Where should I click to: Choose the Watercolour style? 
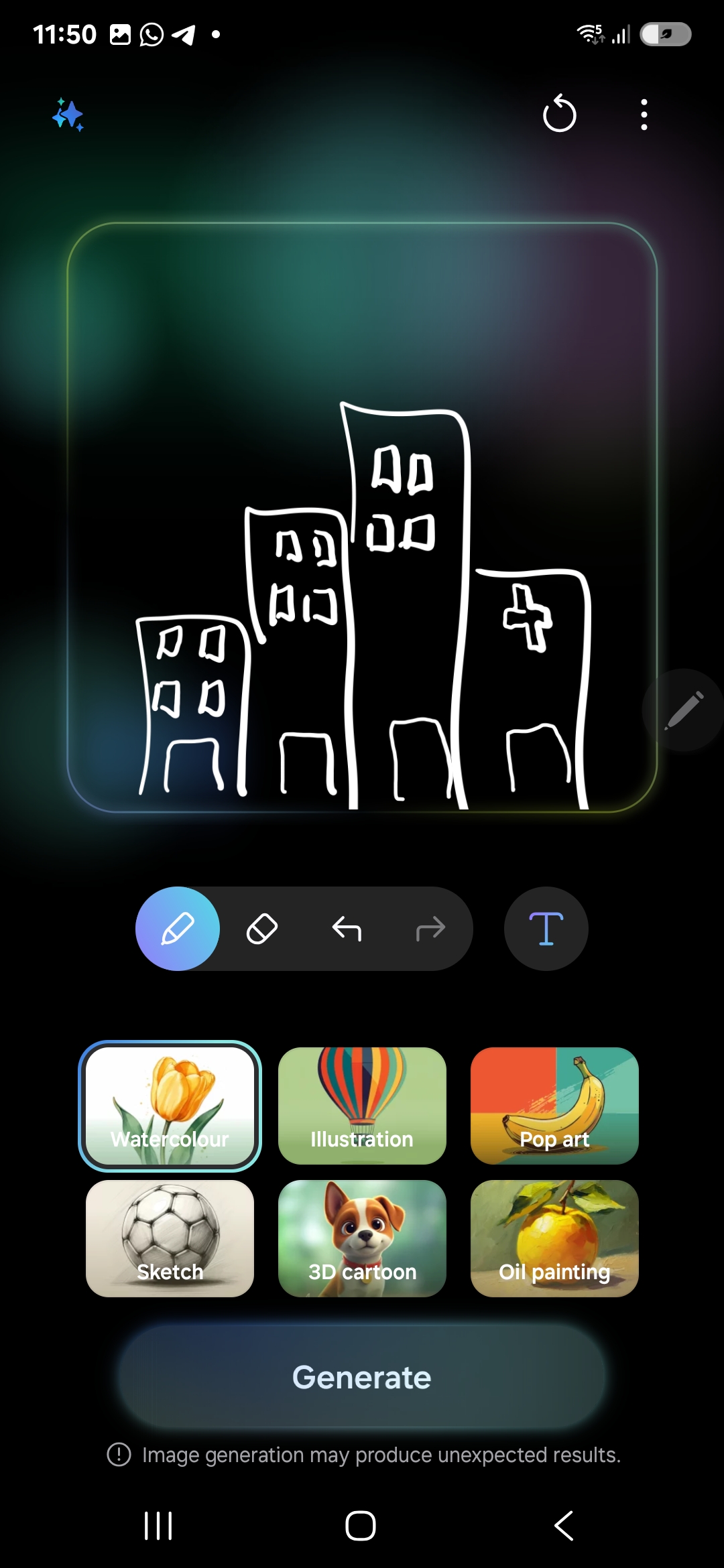170,1106
